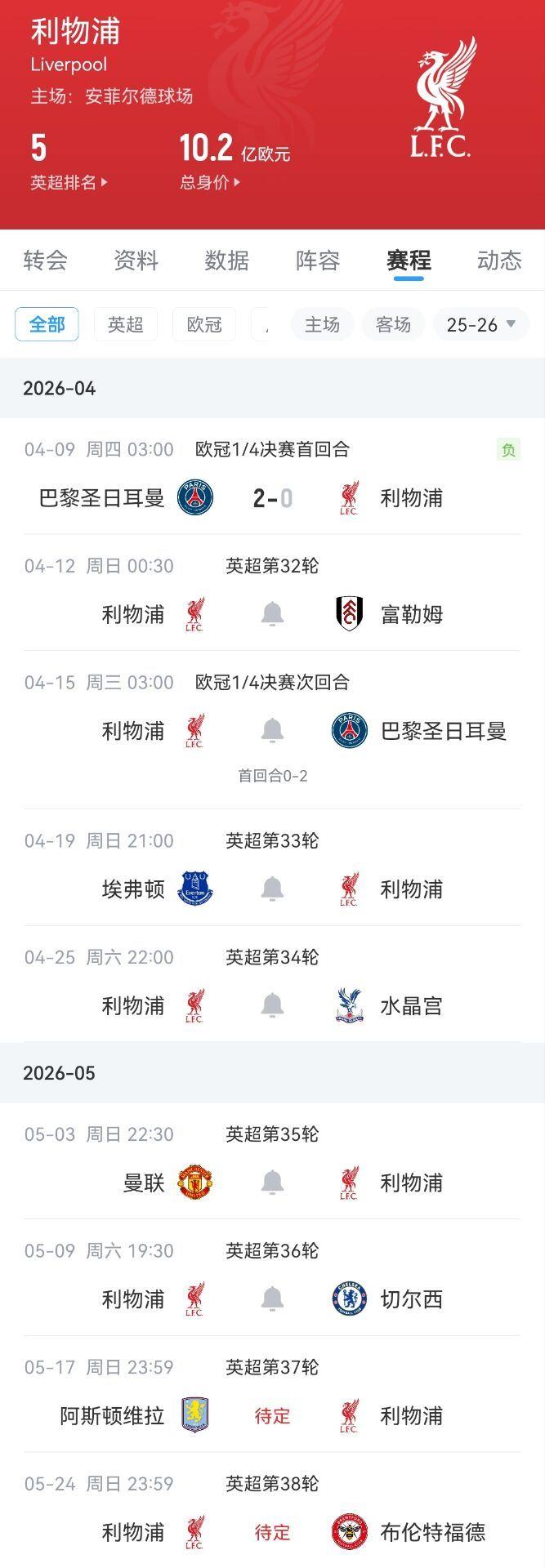Open the 阿斯顿维拉 vs 利物浦 match
The width and height of the screenshot is (545, 1568).
pos(272,1416)
